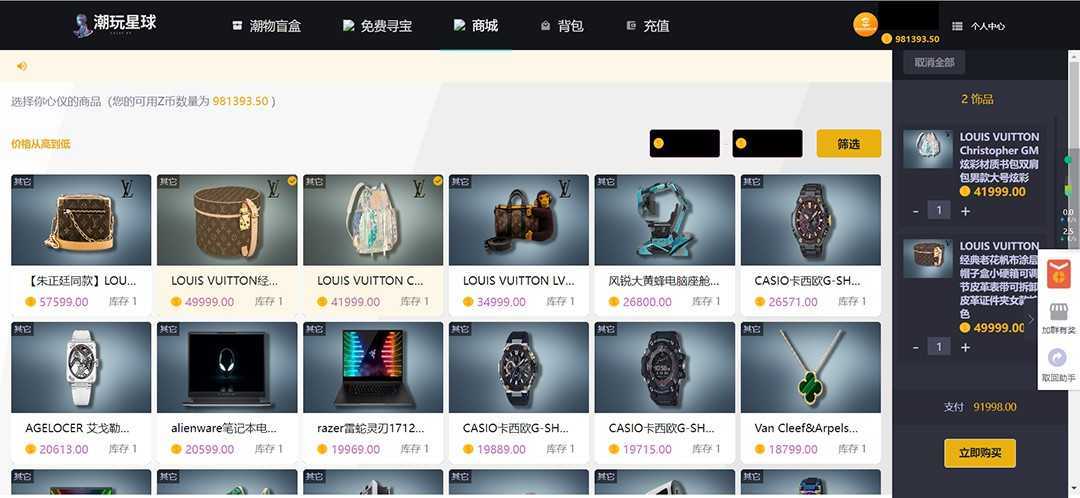This screenshot has height=498, width=1080.
Task: Open the 充值 page
Action: tap(647, 26)
